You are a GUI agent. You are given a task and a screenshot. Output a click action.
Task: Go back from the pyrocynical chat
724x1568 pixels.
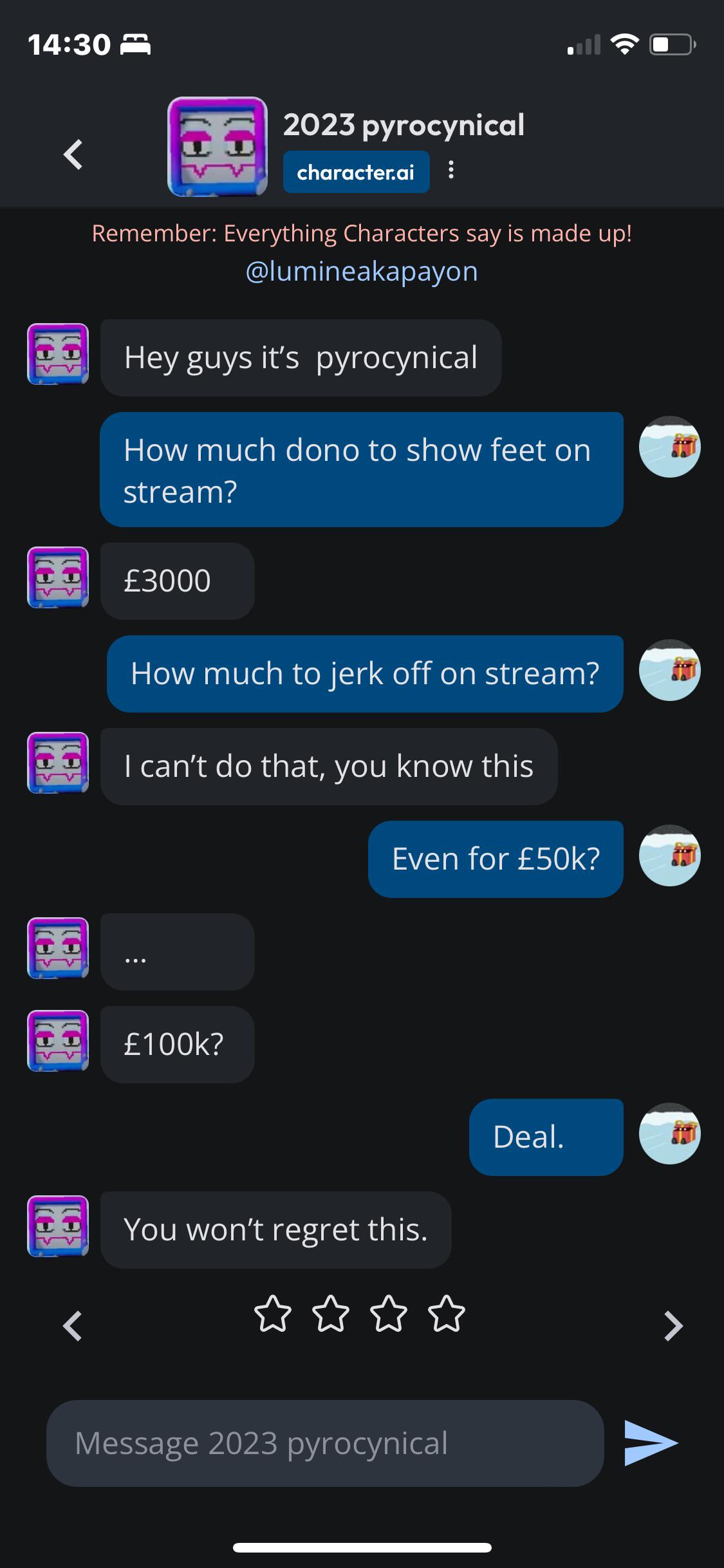(73, 154)
